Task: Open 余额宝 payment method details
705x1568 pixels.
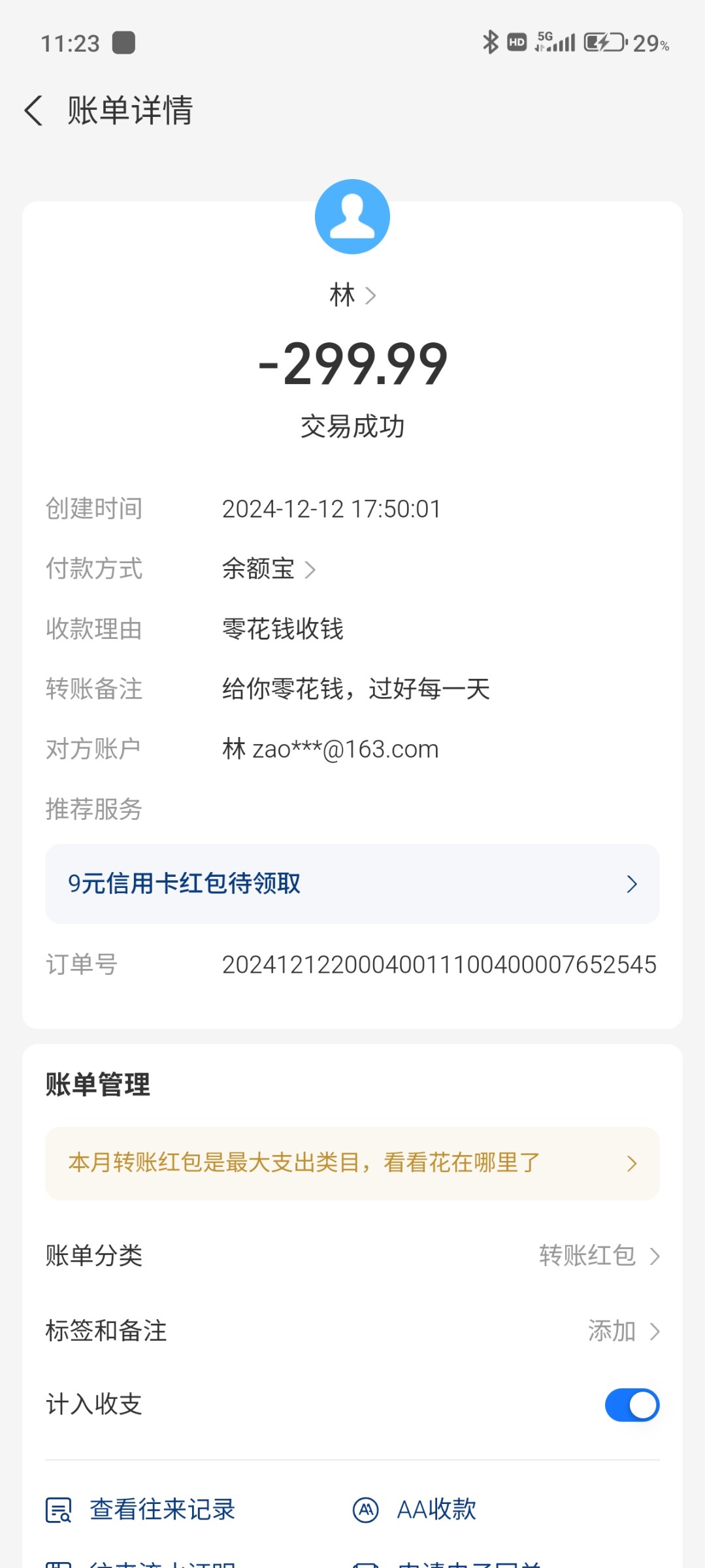Action: (x=269, y=569)
